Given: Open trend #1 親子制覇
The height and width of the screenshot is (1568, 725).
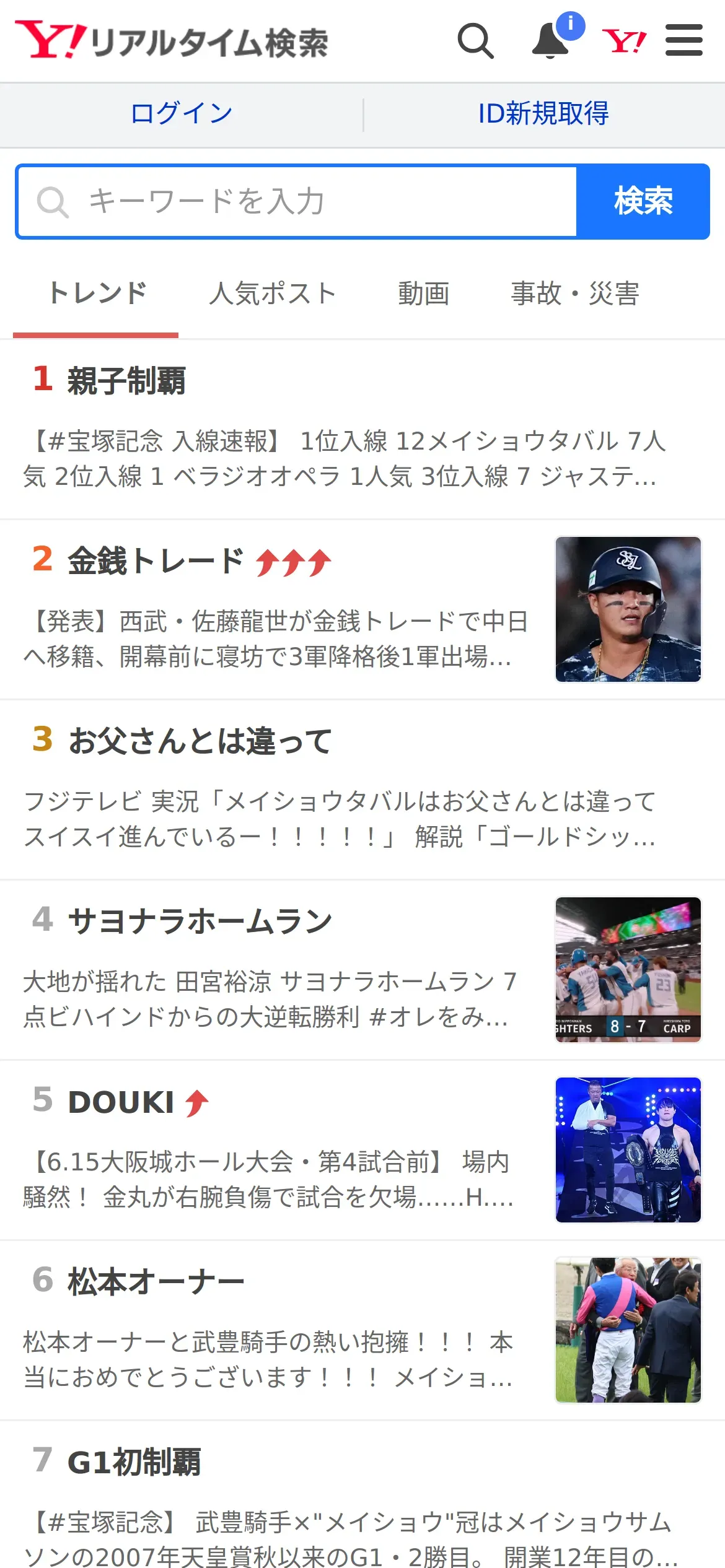Looking at the screenshot, I should click(126, 380).
